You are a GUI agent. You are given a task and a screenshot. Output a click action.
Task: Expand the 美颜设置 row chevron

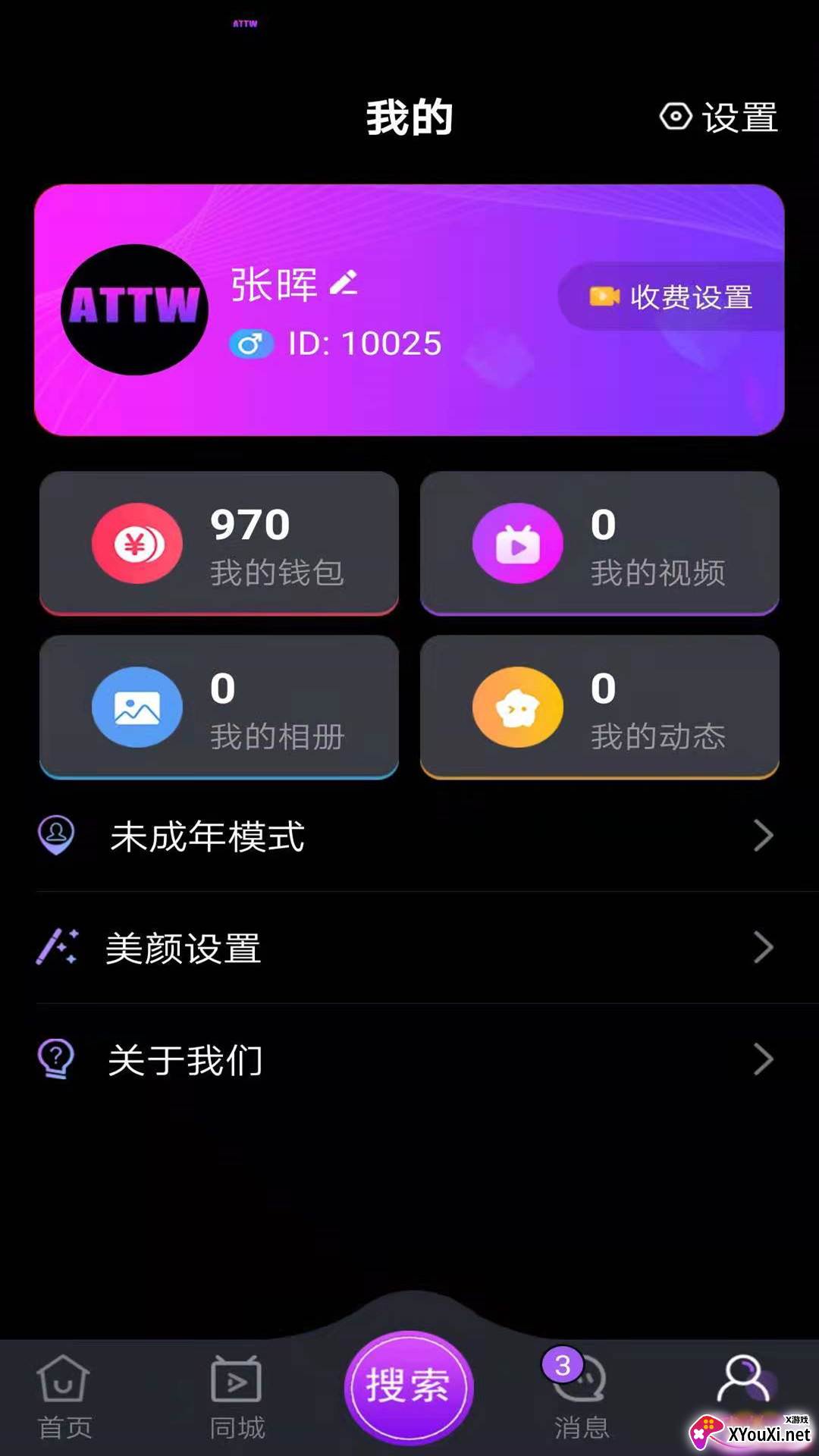tap(764, 946)
